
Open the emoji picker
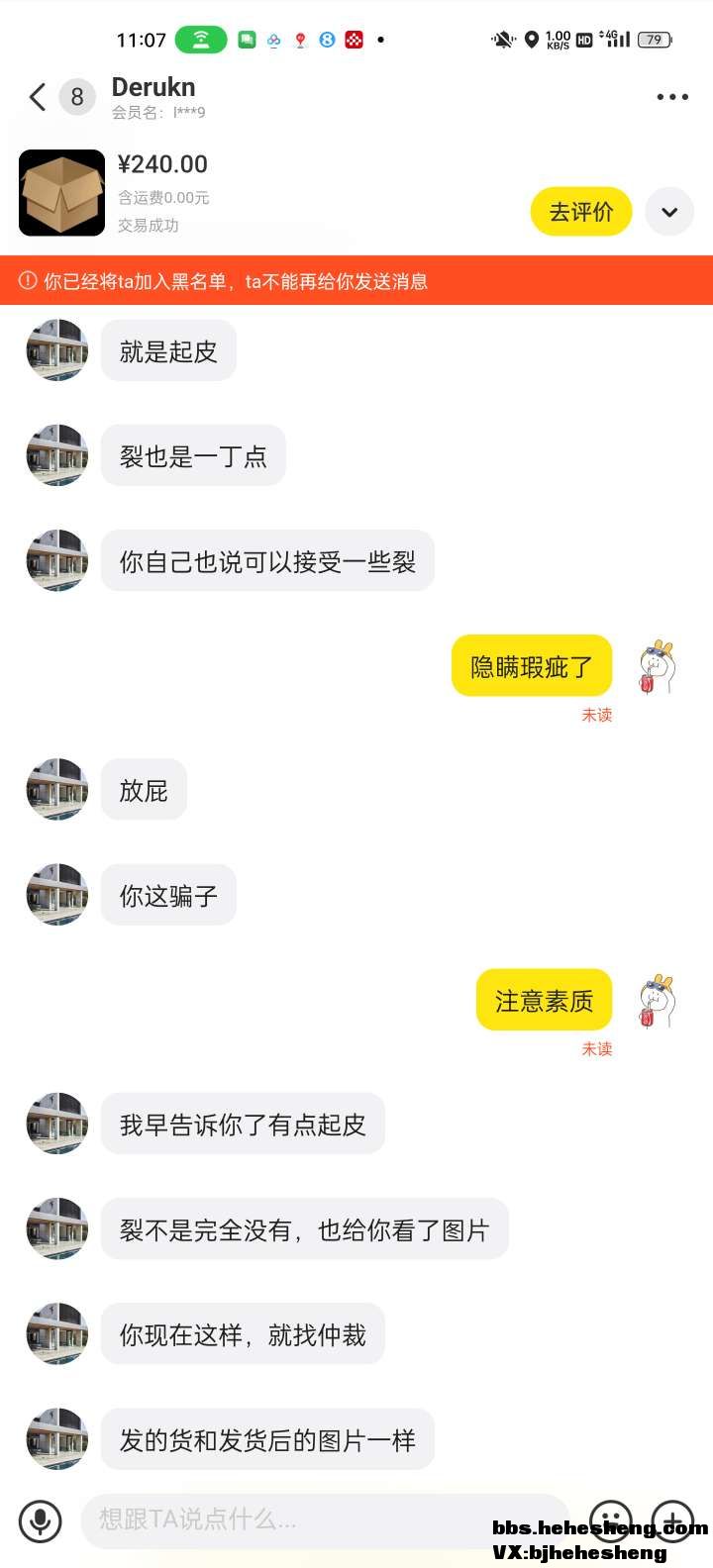610,1520
